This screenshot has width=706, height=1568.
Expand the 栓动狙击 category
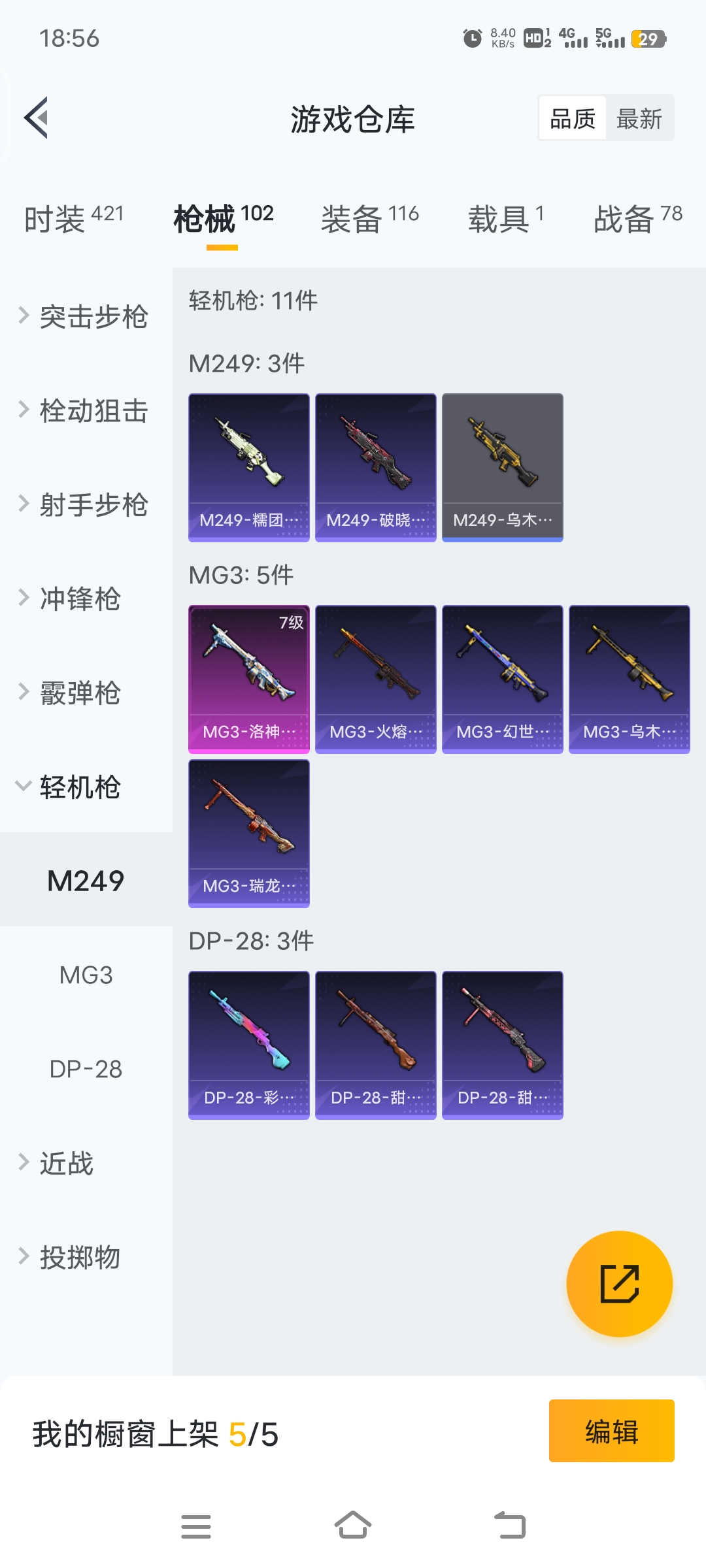pos(85,411)
